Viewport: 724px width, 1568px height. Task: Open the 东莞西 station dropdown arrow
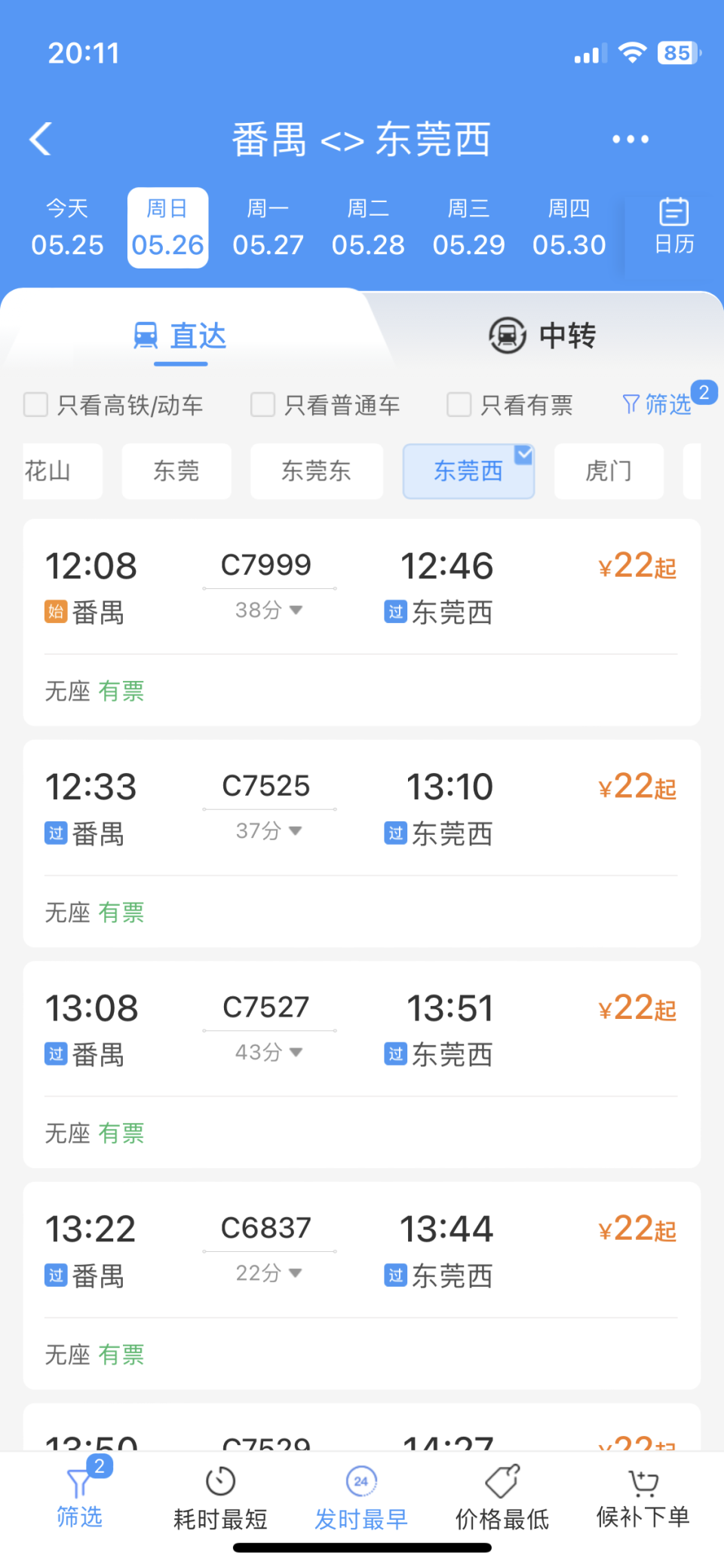point(523,454)
